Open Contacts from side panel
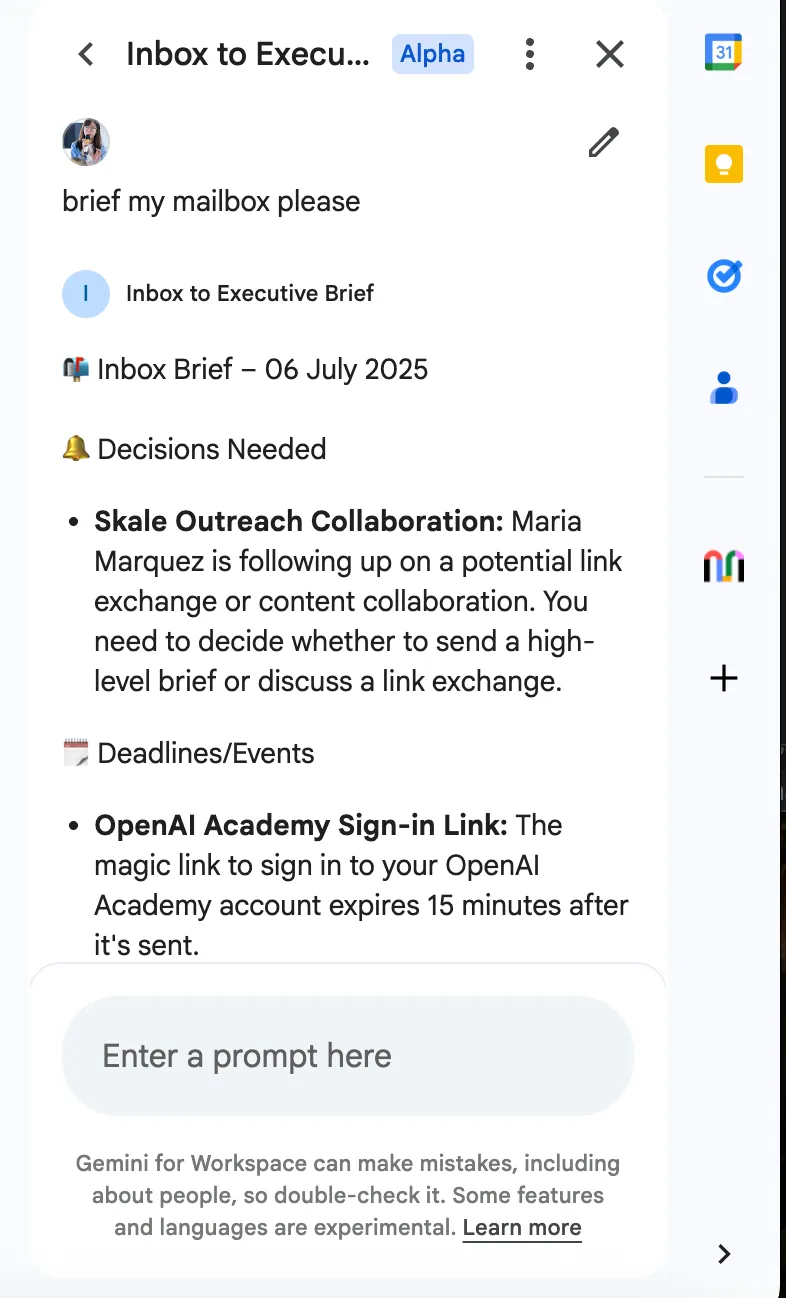 (724, 388)
